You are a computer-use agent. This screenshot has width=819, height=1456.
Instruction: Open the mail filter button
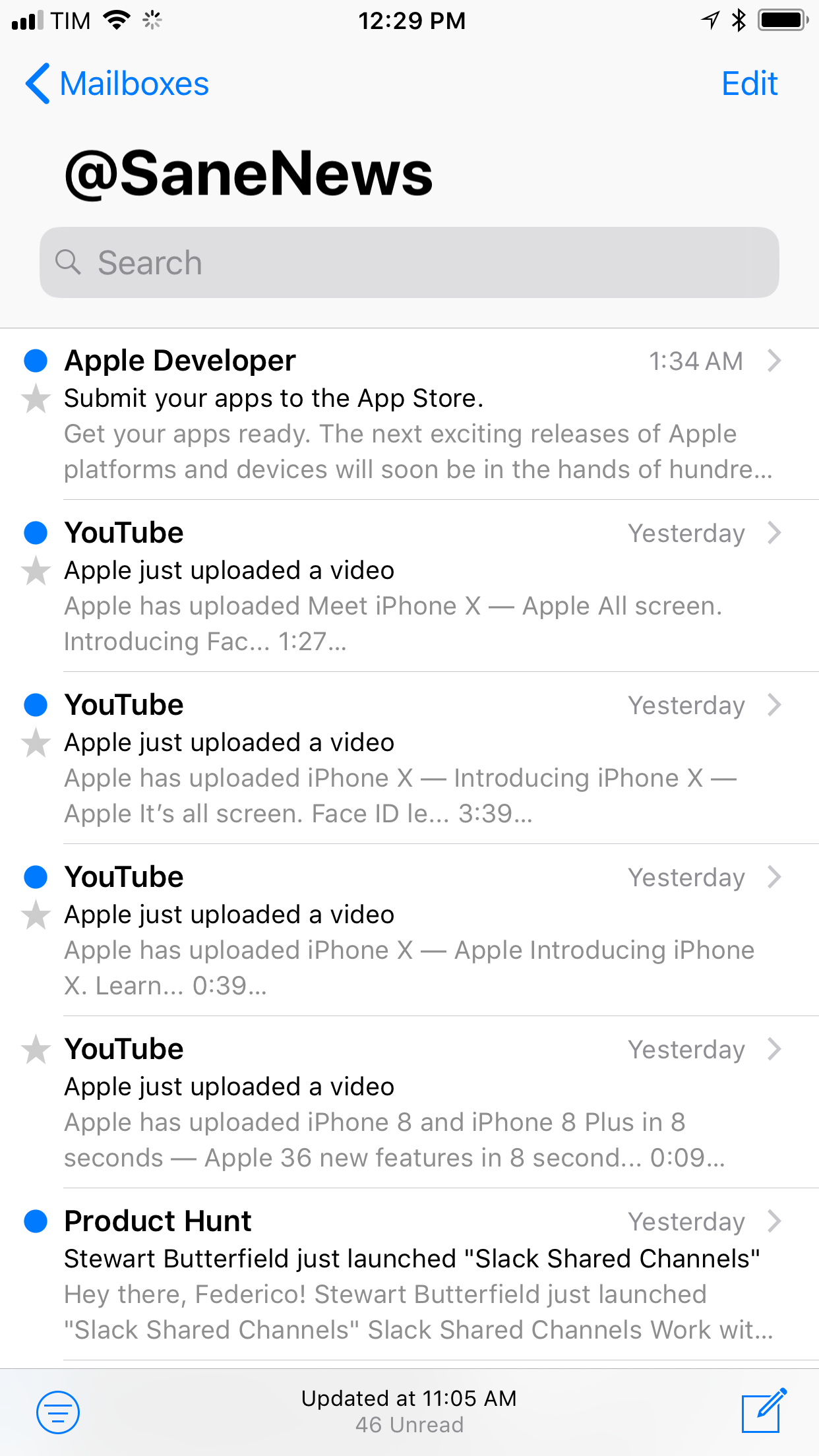(58, 1412)
